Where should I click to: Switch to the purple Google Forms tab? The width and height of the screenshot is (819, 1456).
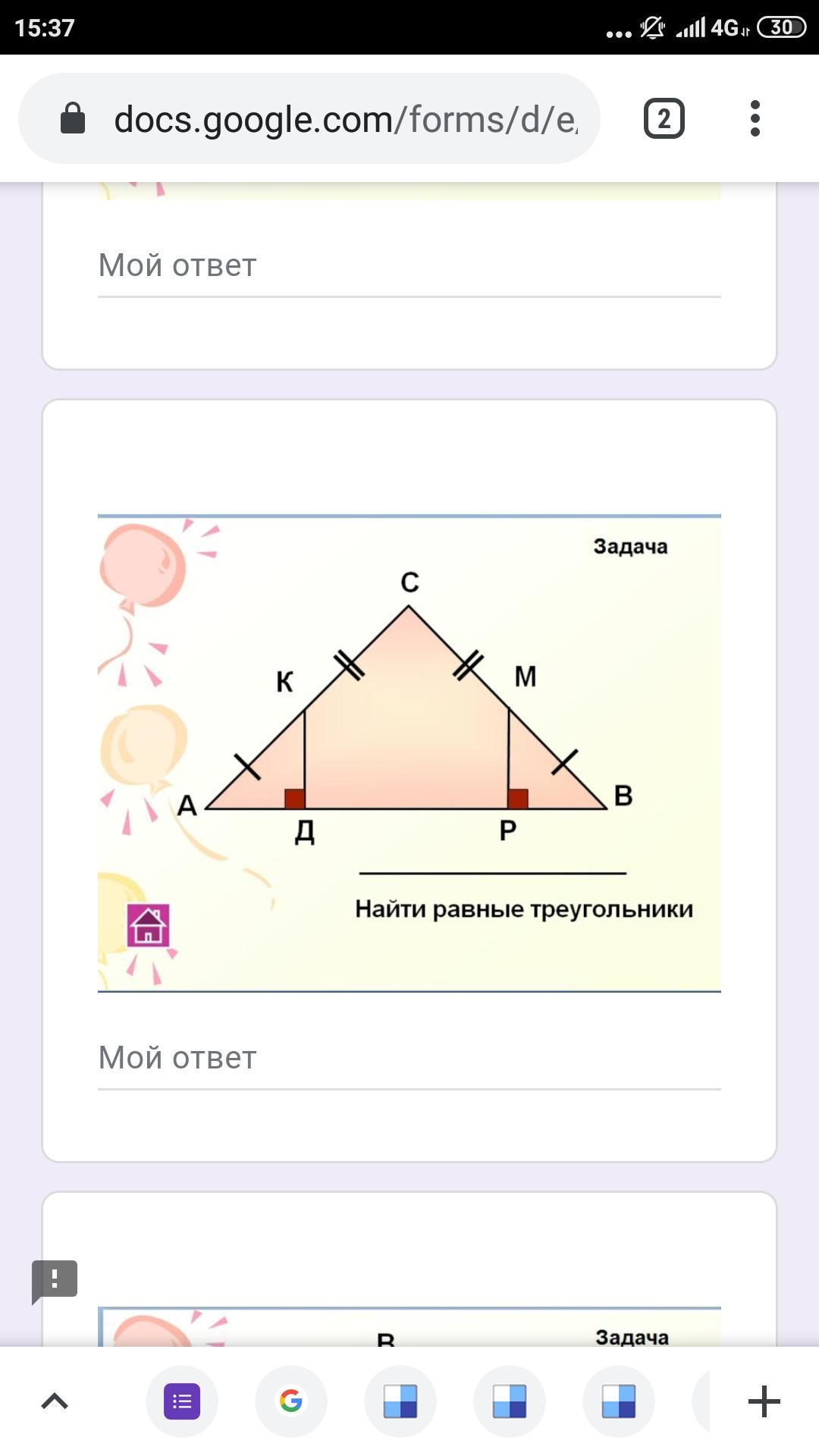[x=182, y=1401]
